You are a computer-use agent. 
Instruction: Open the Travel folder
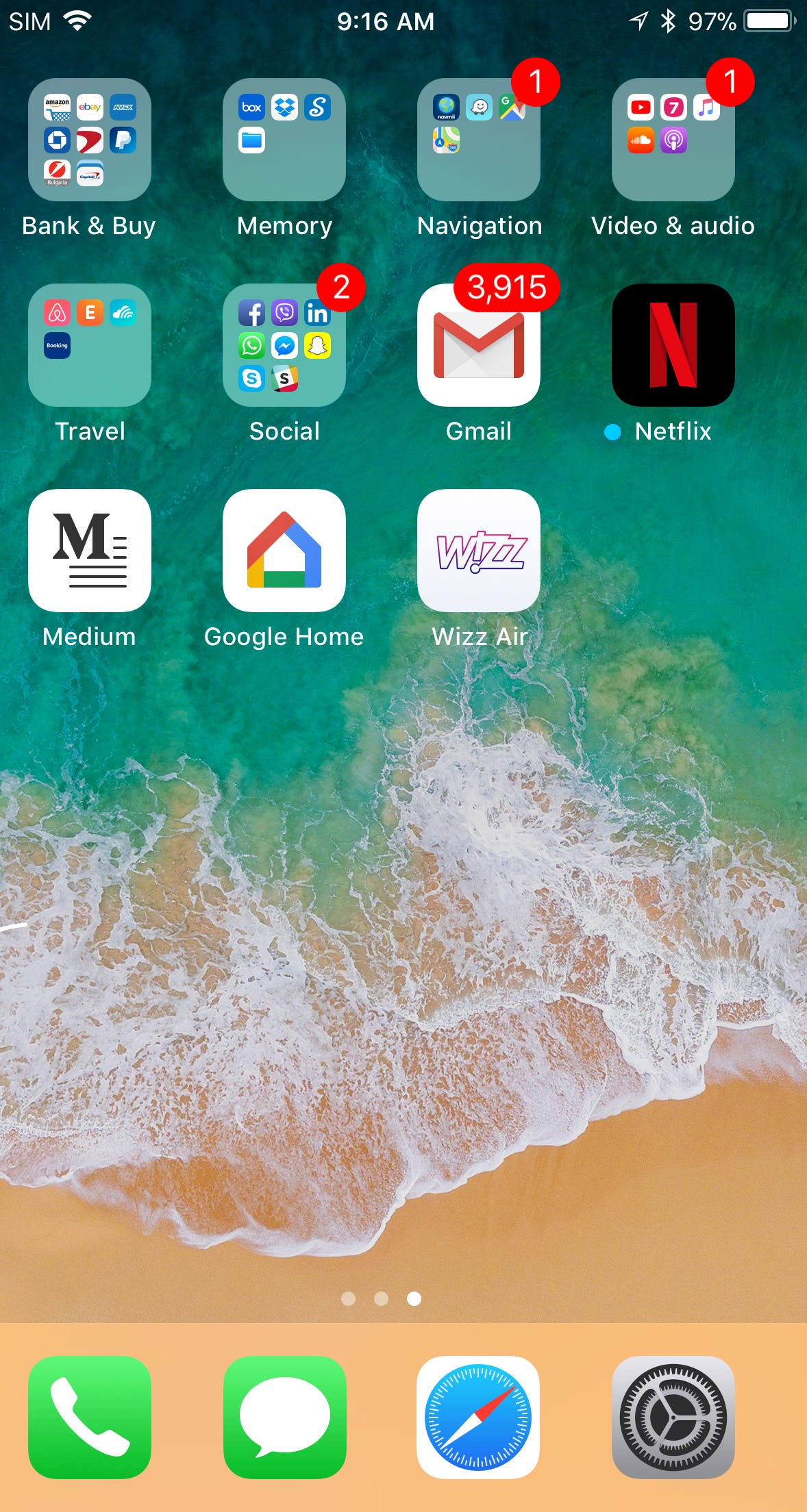pyautogui.click(x=89, y=345)
